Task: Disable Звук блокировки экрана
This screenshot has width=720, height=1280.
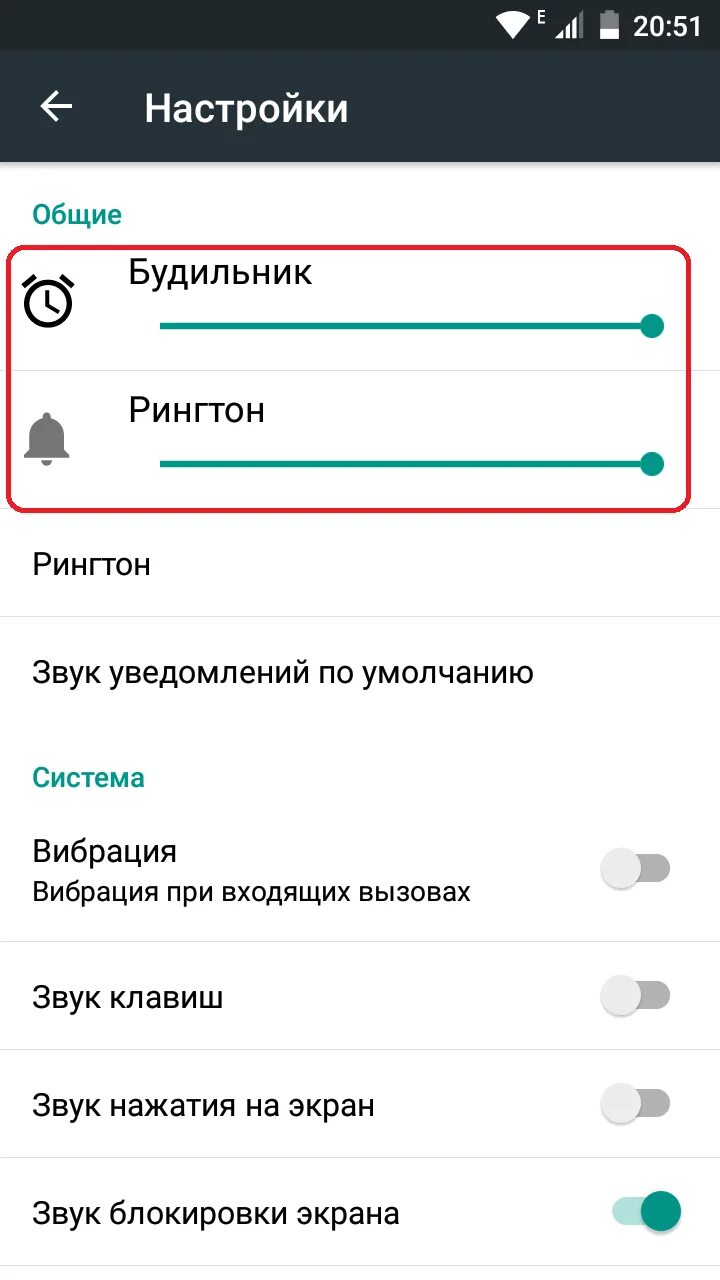Action: click(646, 1212)
